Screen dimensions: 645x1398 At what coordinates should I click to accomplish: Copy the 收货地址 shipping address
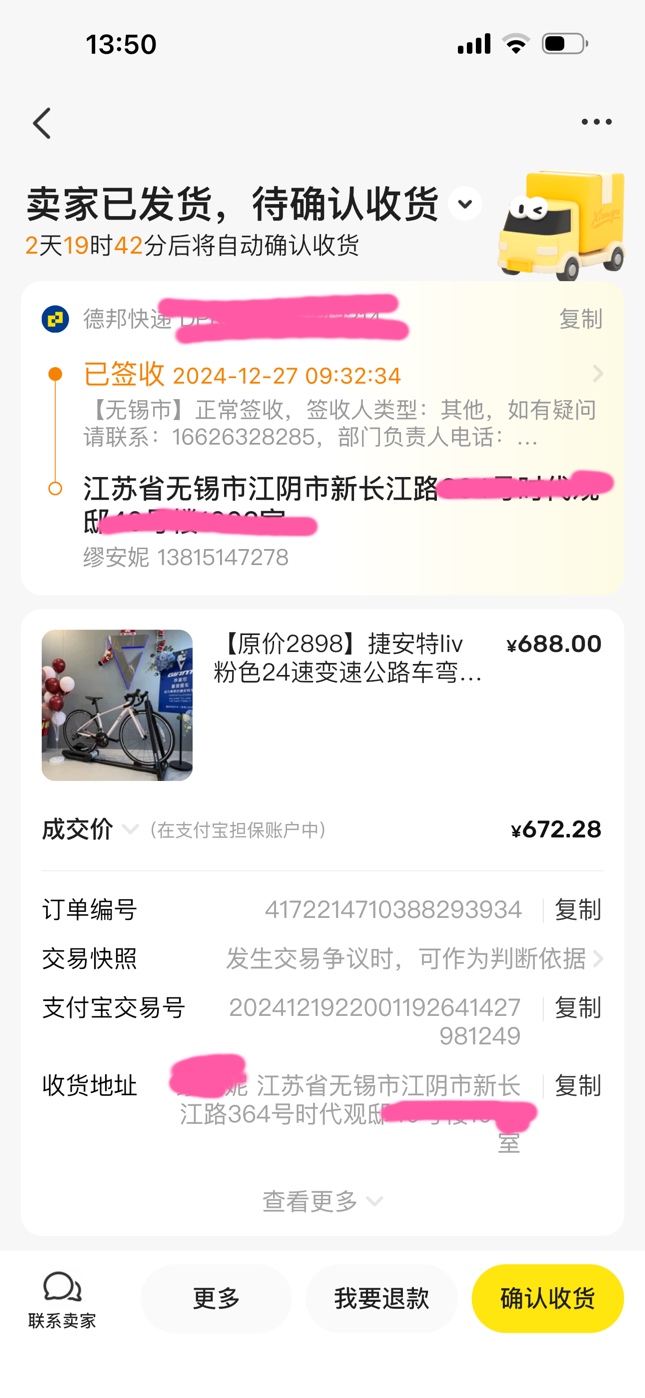[578, 1085]
